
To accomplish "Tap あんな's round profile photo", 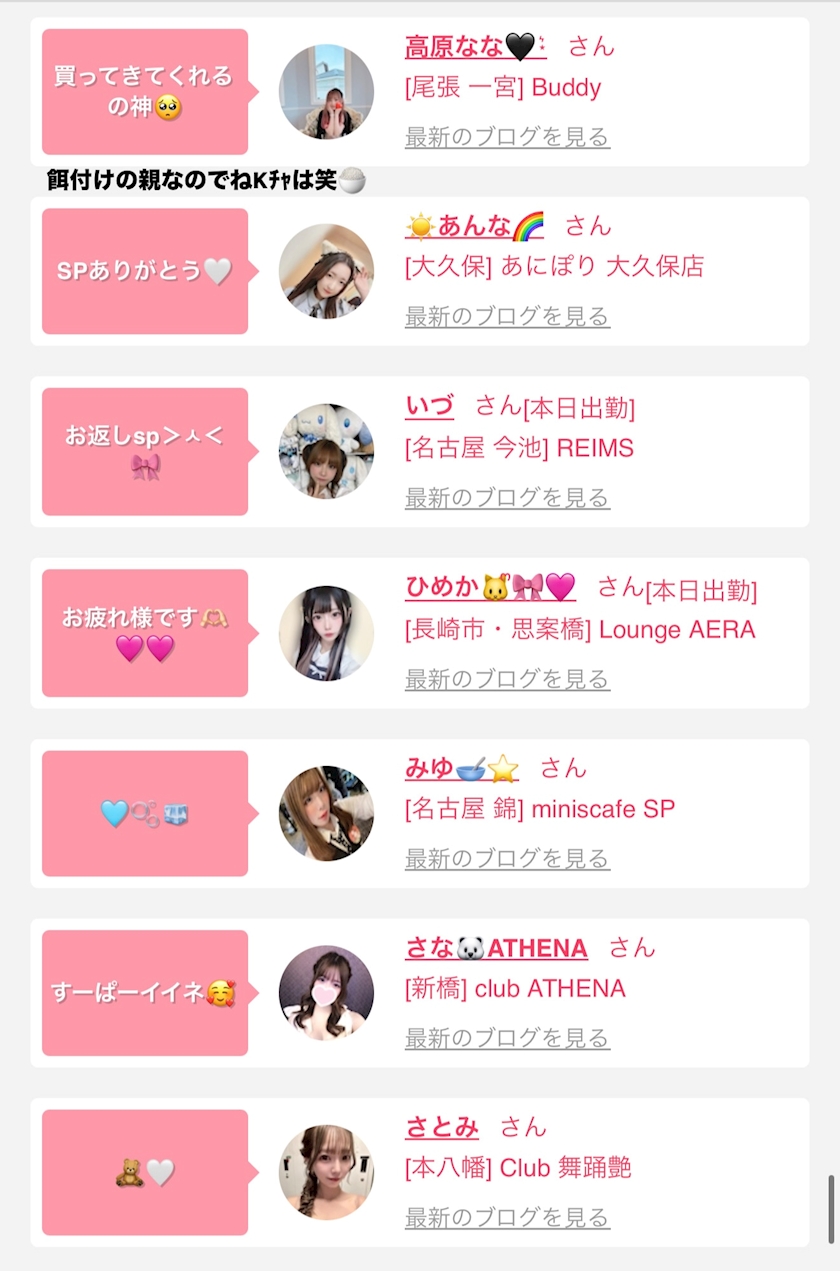I will [x=326, y=271].
